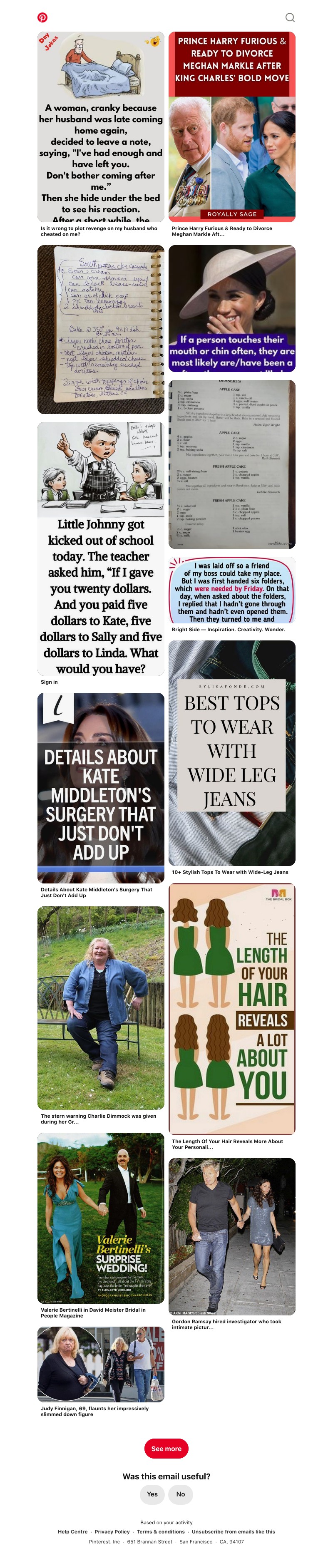
Task: Open the Pinterest logo home link
Action: pos(42,17)
